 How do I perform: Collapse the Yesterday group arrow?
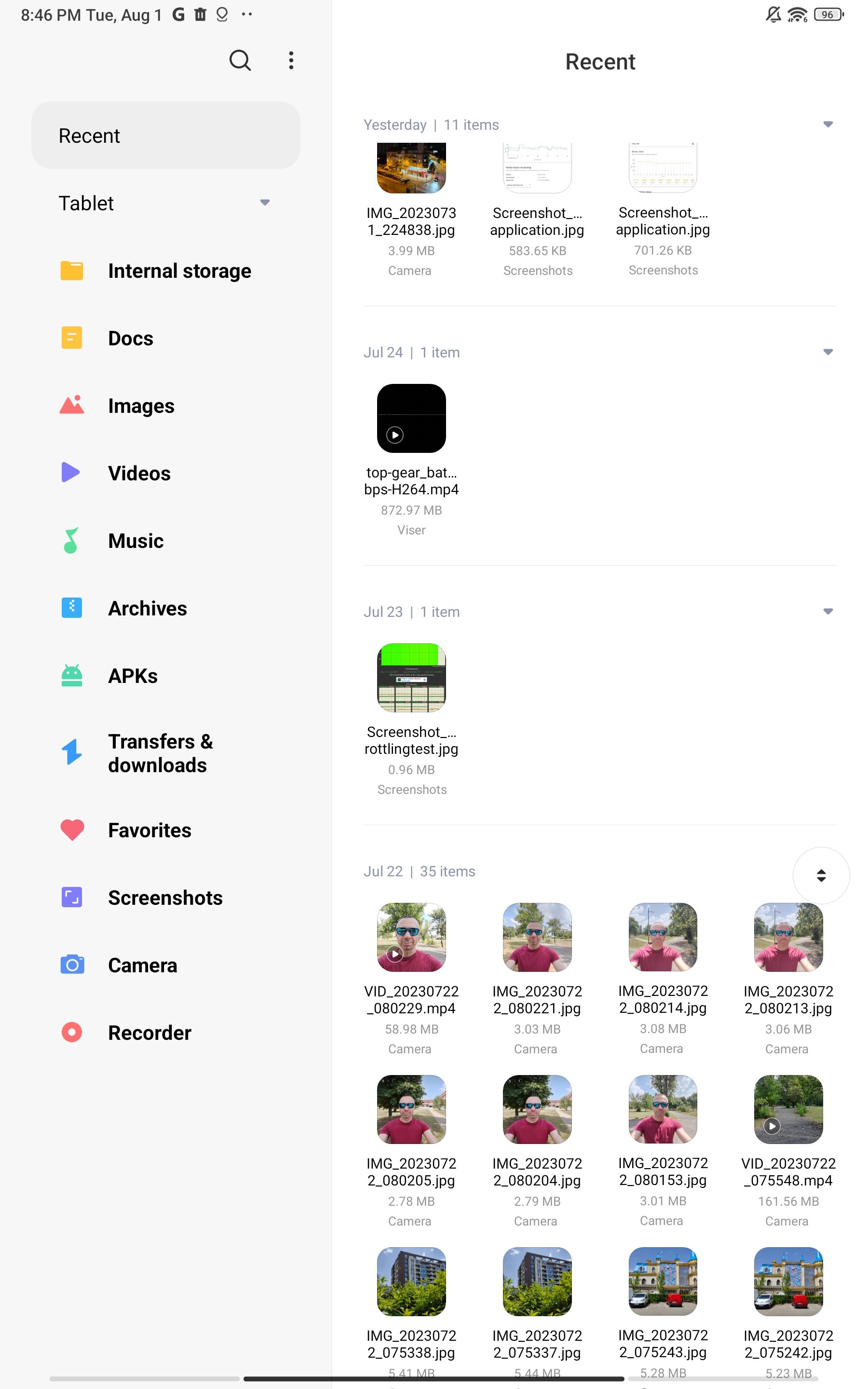pyautogui.click(x=828, y=124)
